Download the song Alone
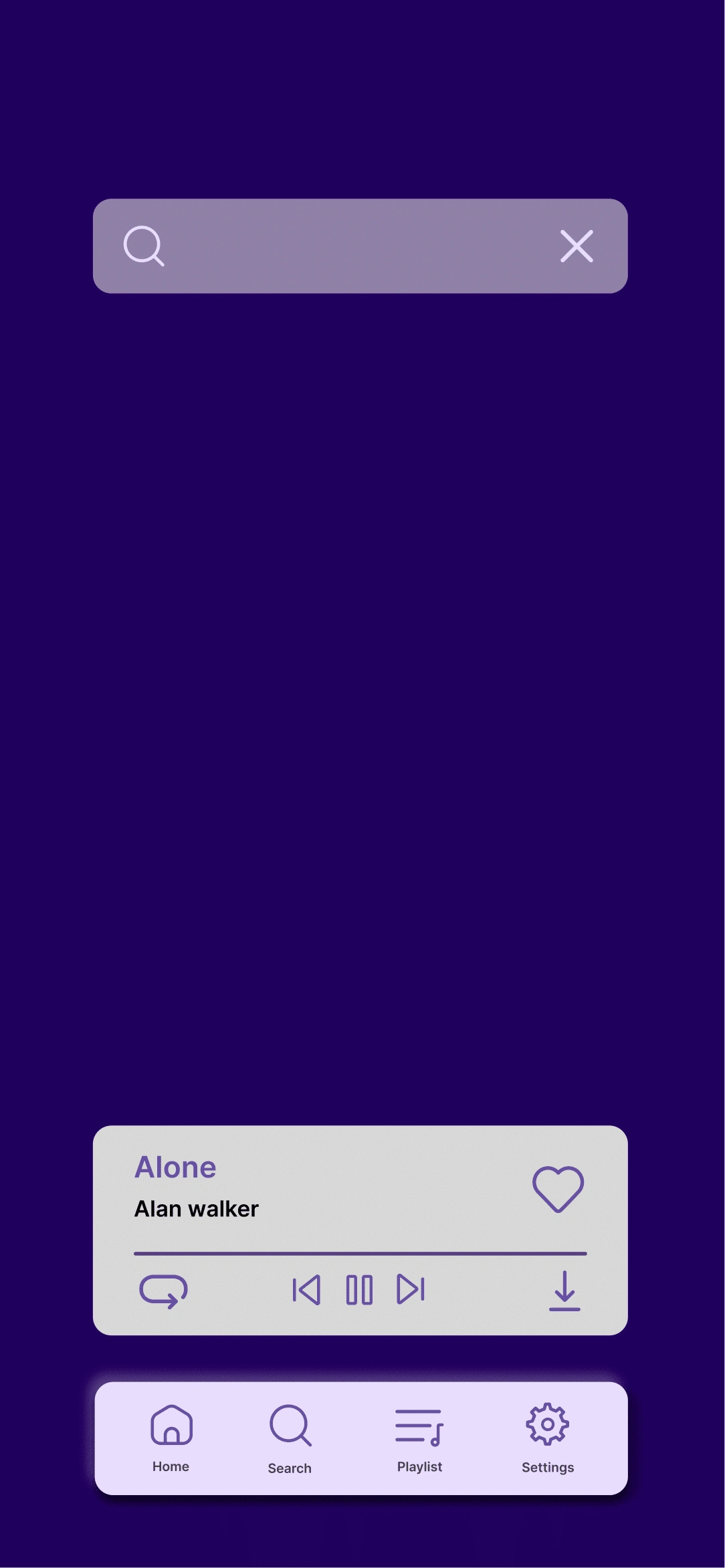This screenshot has width=725, height=1568. point(564,1291)
